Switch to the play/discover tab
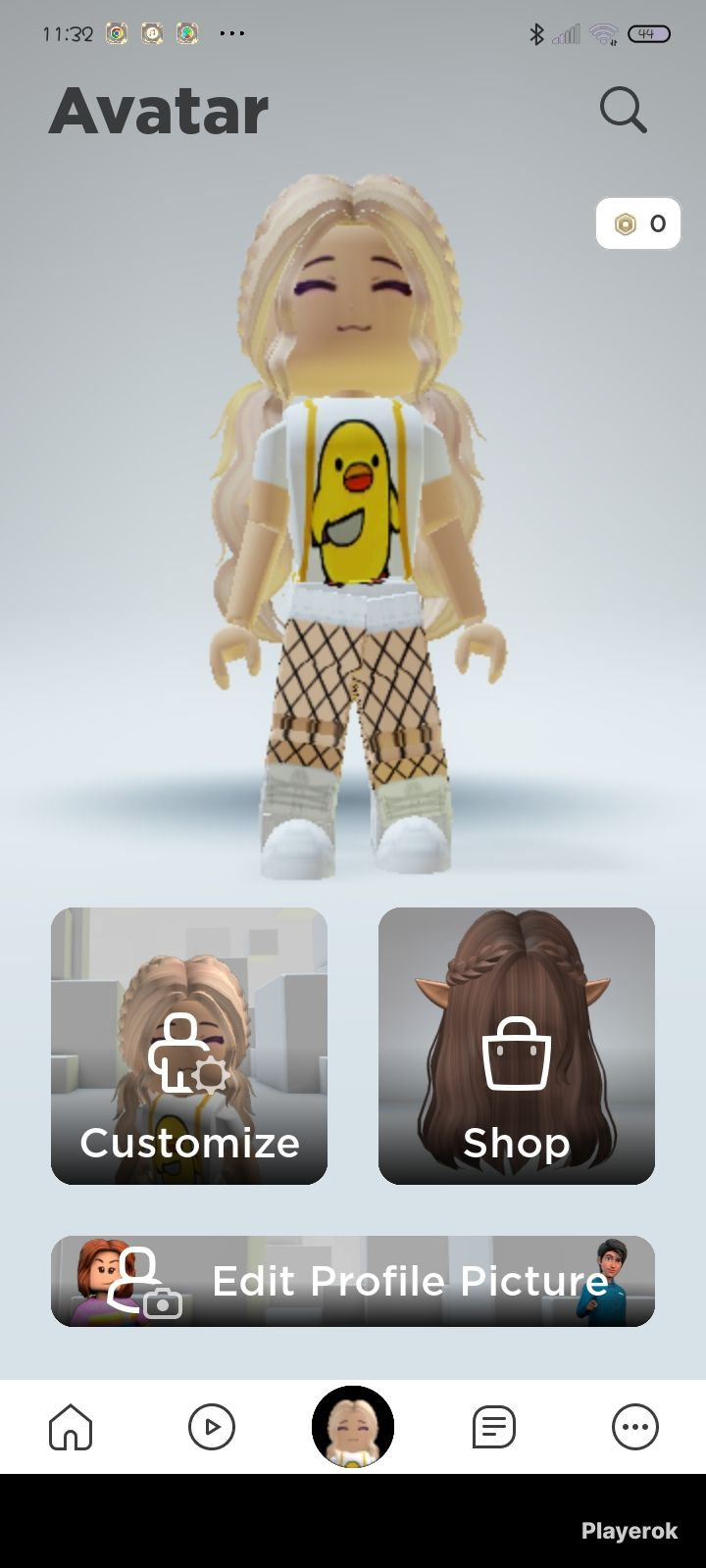 212,1427
